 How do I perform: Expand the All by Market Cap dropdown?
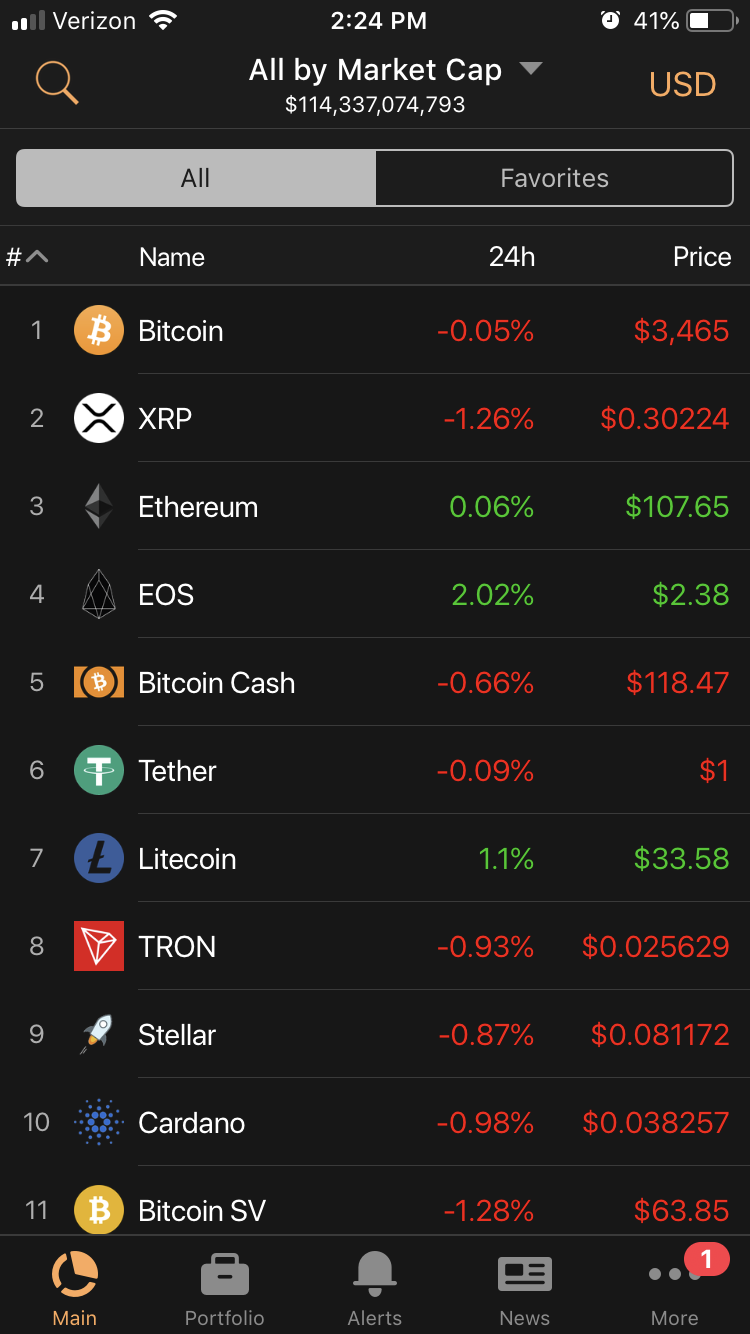click(x=395, y=70)
